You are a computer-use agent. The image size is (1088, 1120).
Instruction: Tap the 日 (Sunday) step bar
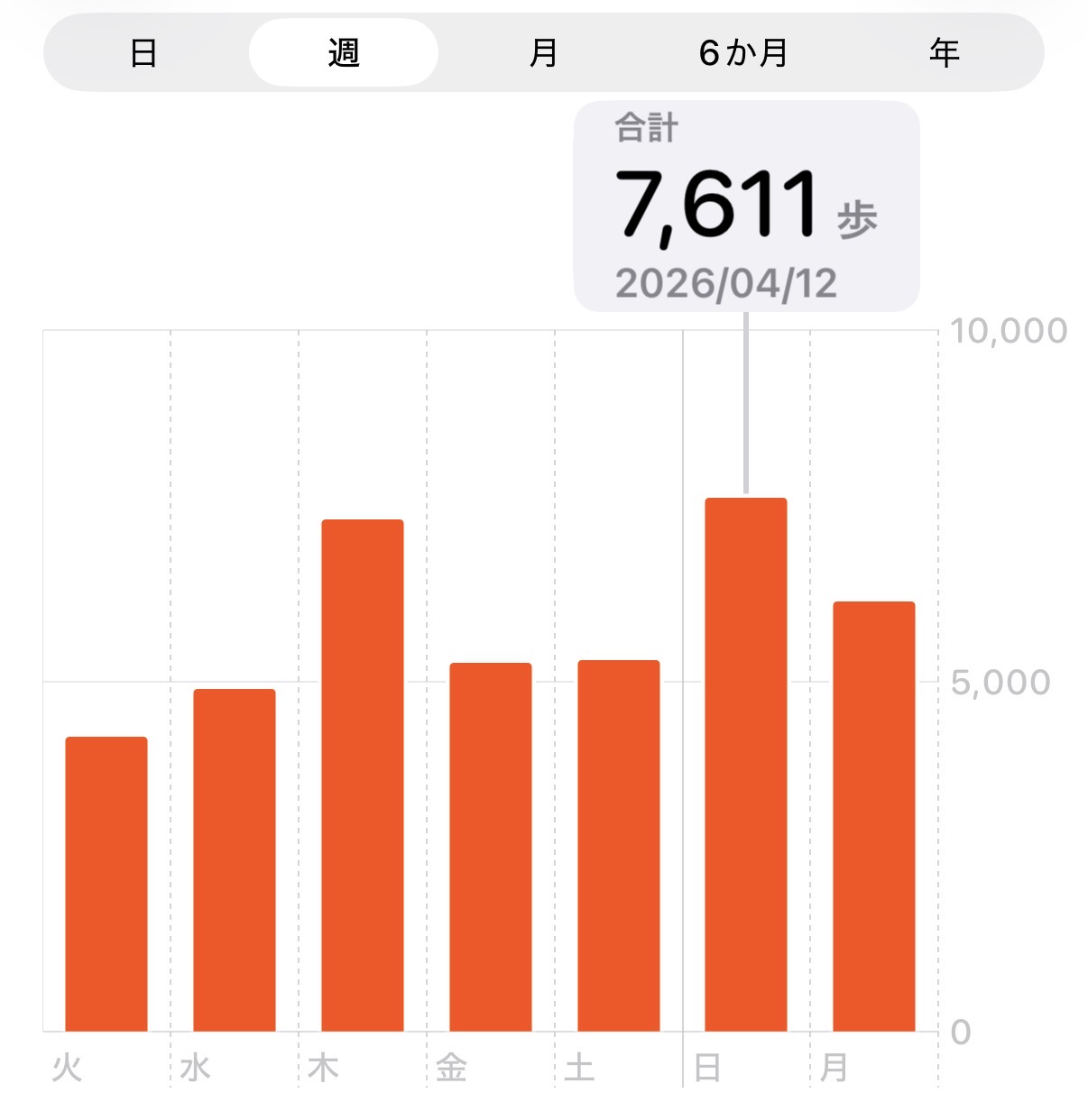point(746,765)
